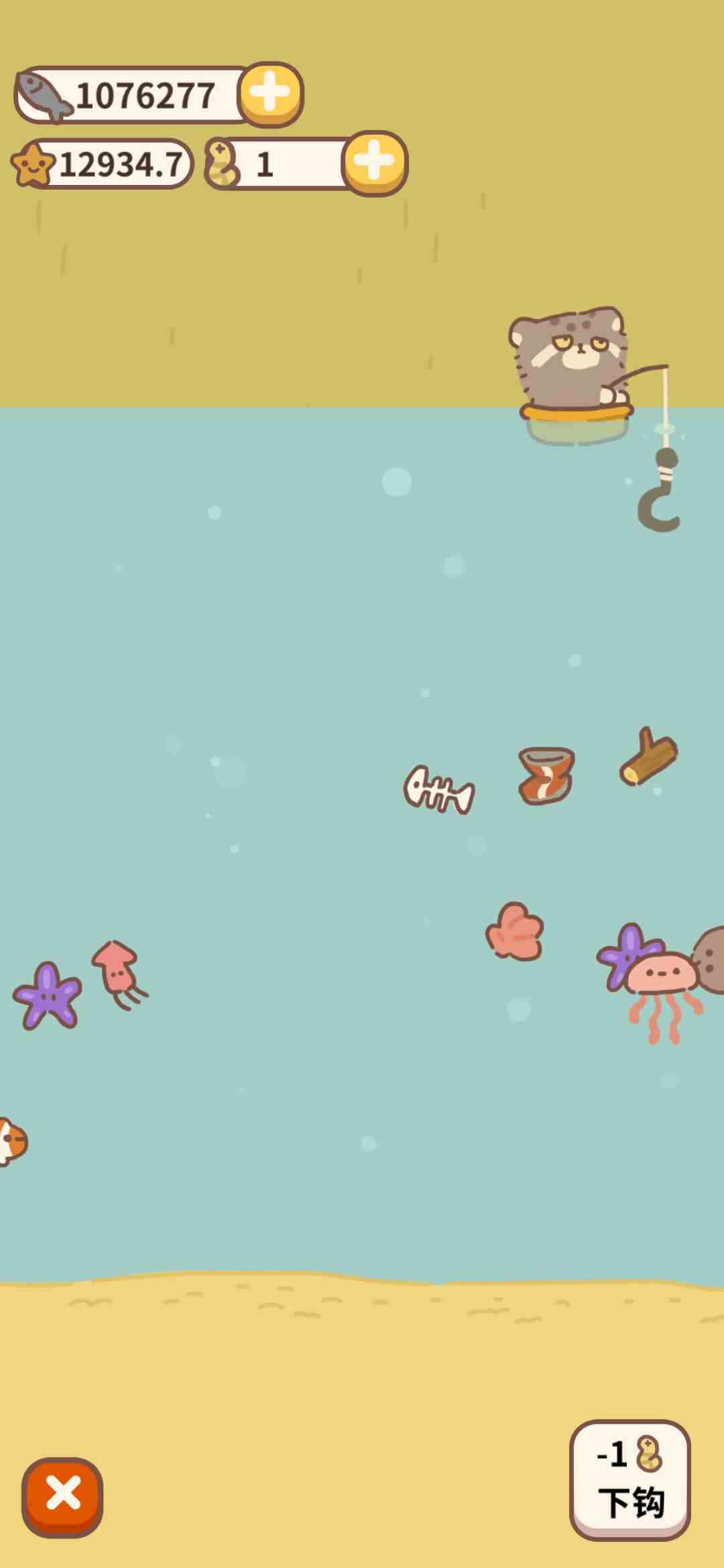Close the fishing mini-game
The image size is (724, 1568).
coord(62,1496)
